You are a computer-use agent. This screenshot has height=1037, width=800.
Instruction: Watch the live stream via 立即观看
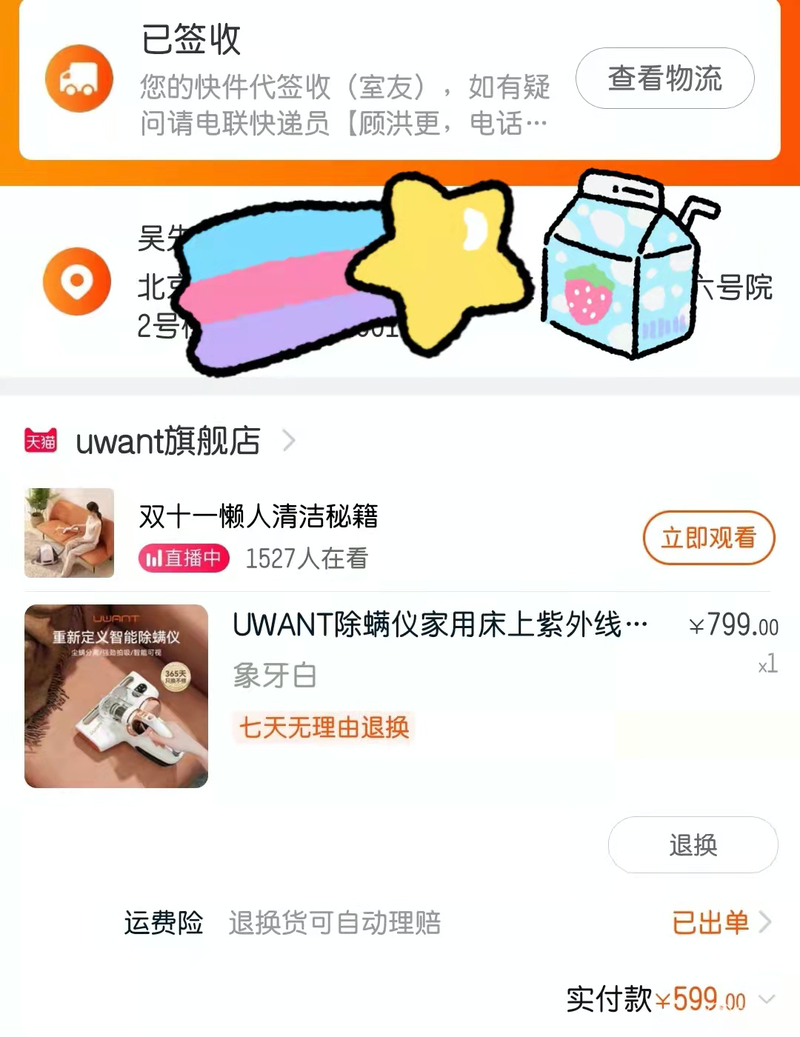pos(708,538)
